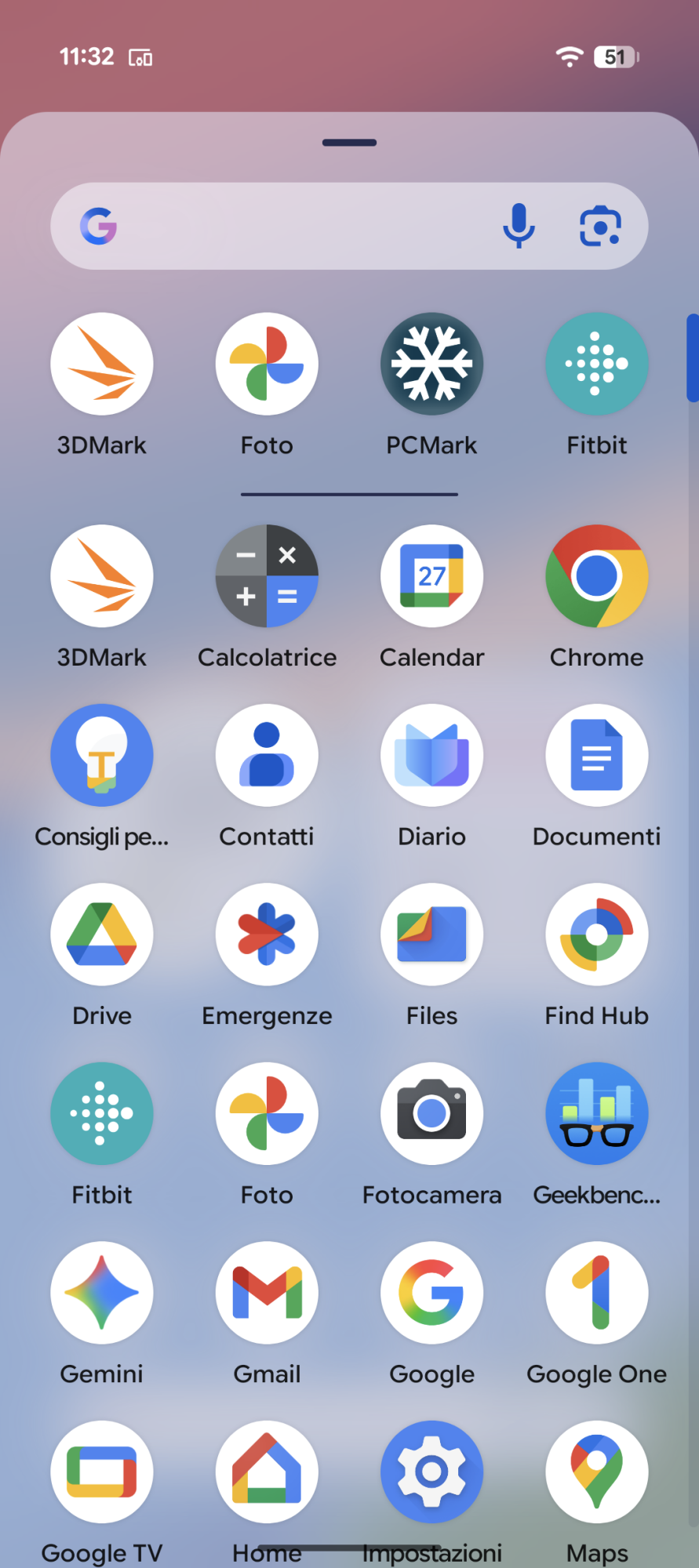Open Google Lens camera search
The height and width of the screenshot is (1568, 699).
[600, 227]
